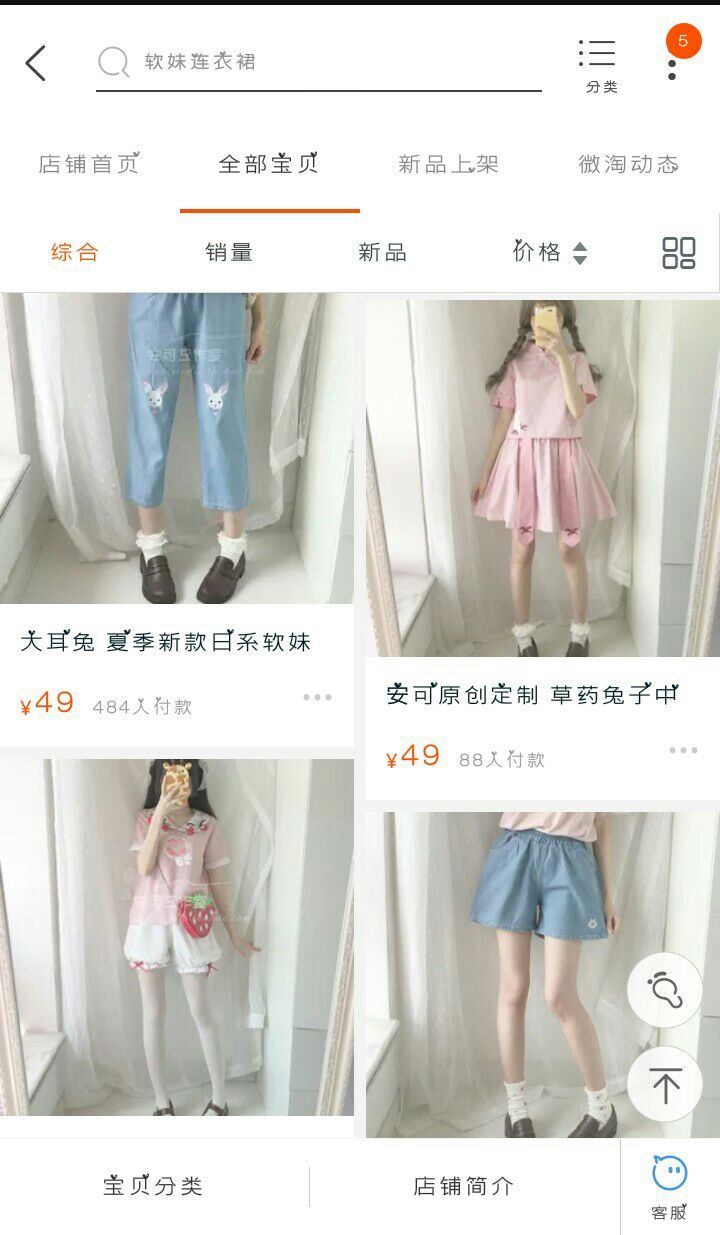Tap the search field with 软妹连衣裙

point(318,62)
